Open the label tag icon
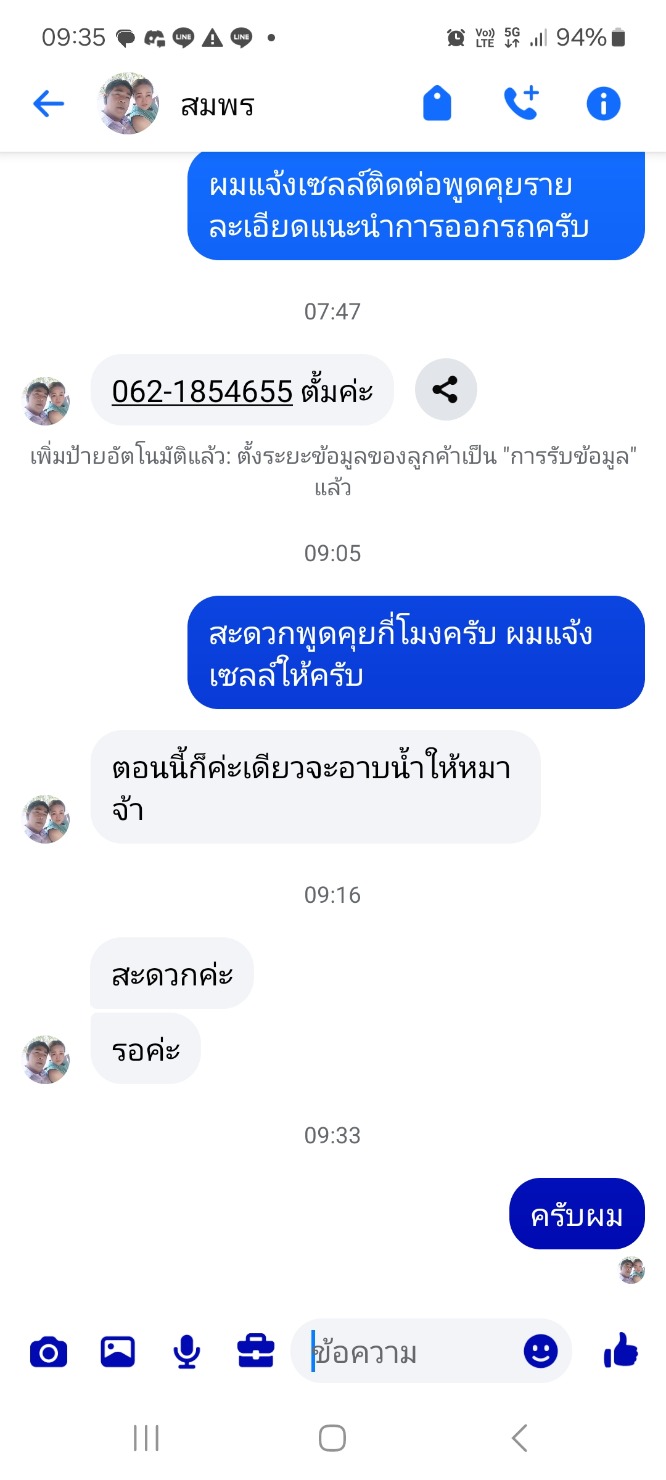 (437, 103)
